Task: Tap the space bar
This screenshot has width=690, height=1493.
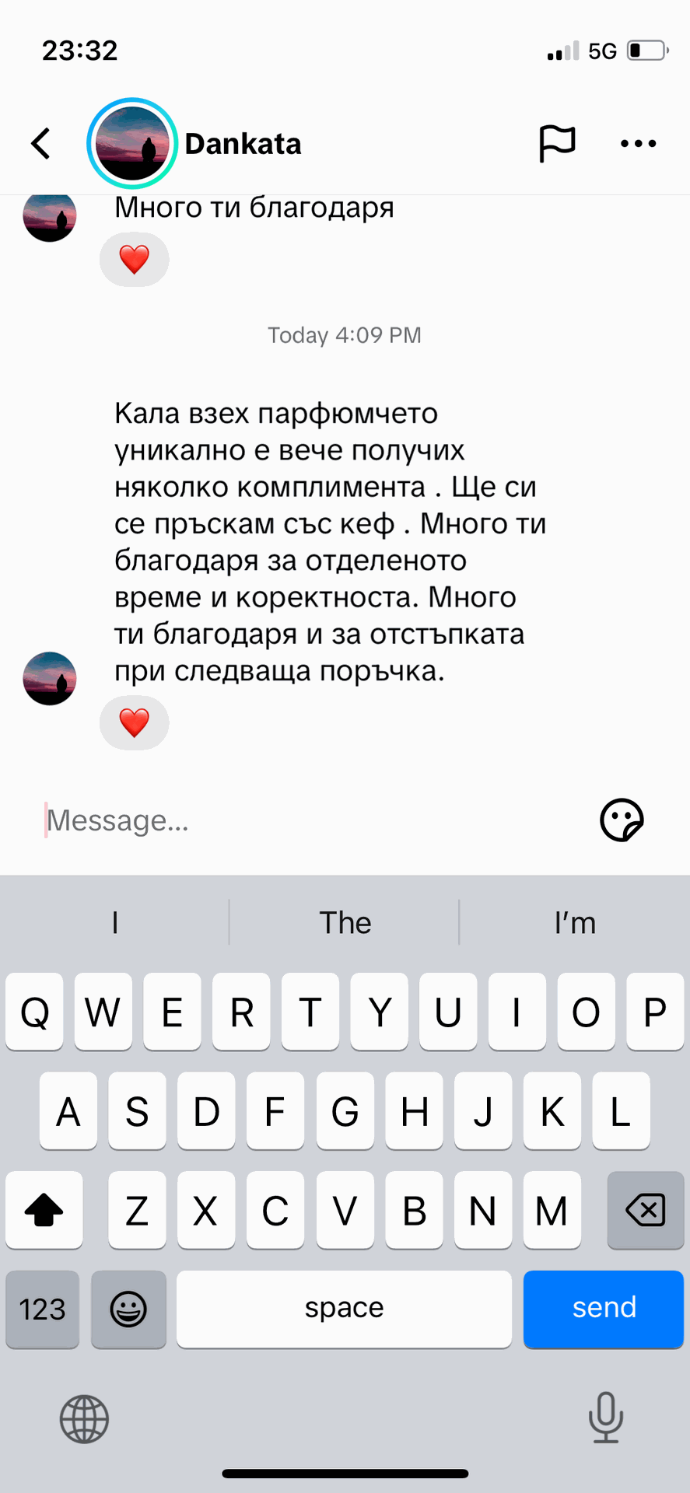Action: click(x=344, y=1309)
